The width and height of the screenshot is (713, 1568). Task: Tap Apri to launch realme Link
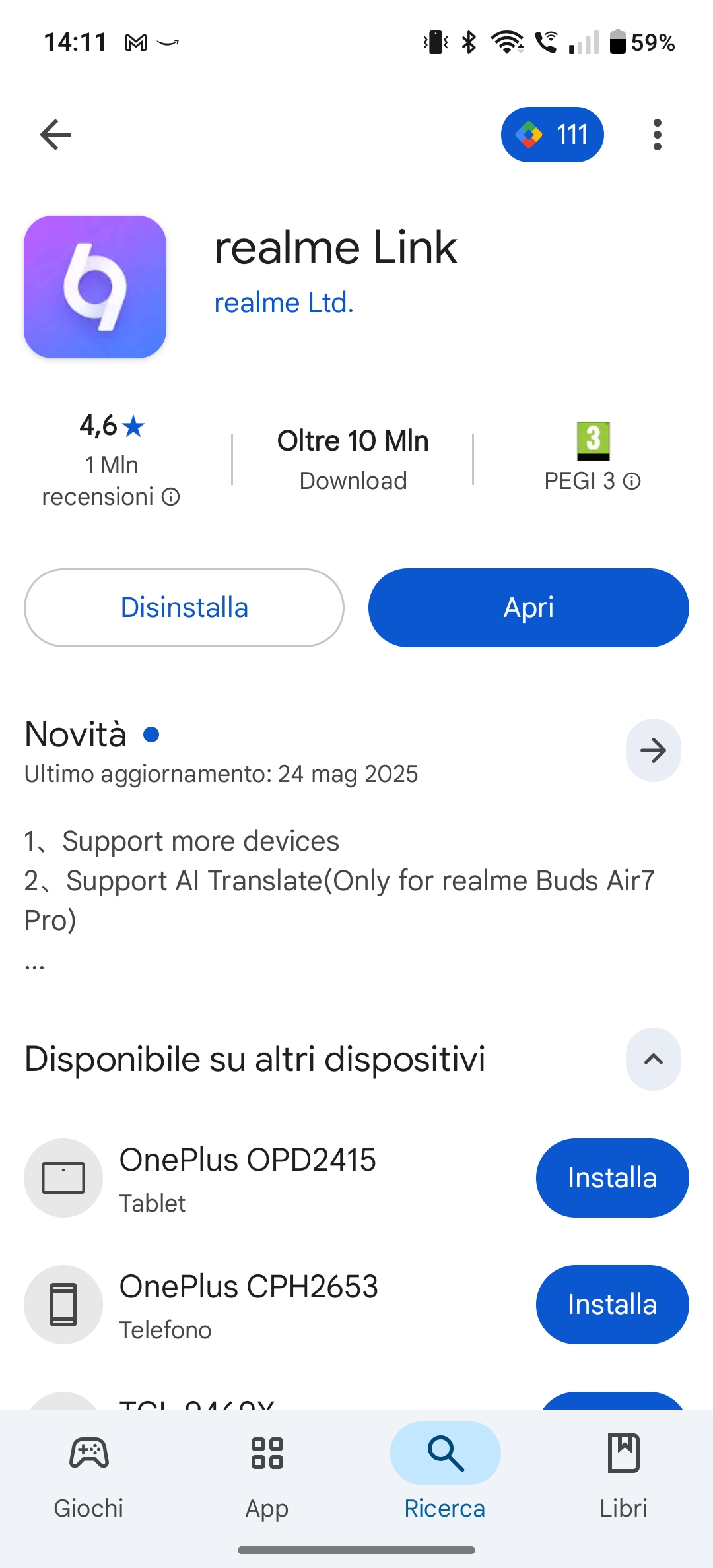click(x=529, y=608)
